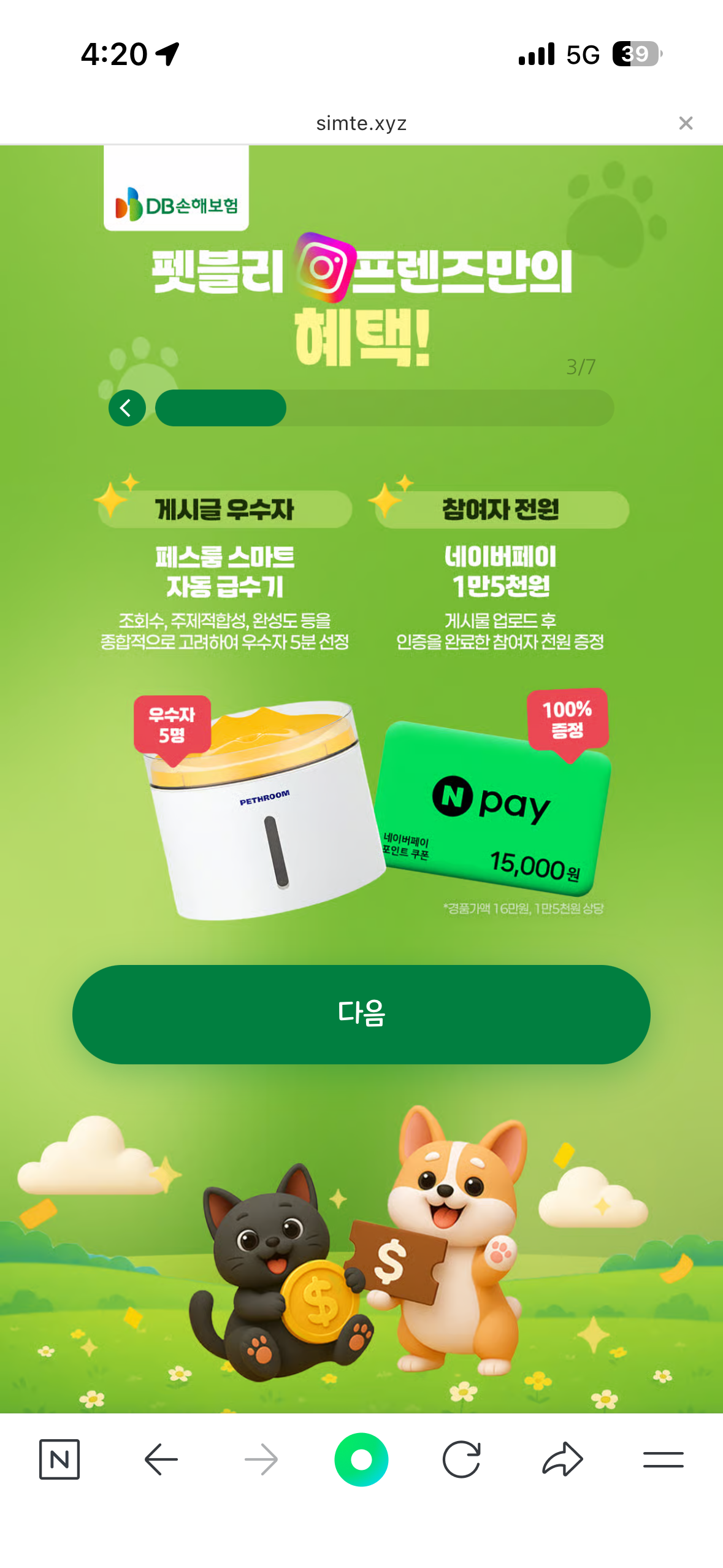Screen dimensions: 723x1568
Task: Tap the green 다음 button
Action: pos(361,1013)
